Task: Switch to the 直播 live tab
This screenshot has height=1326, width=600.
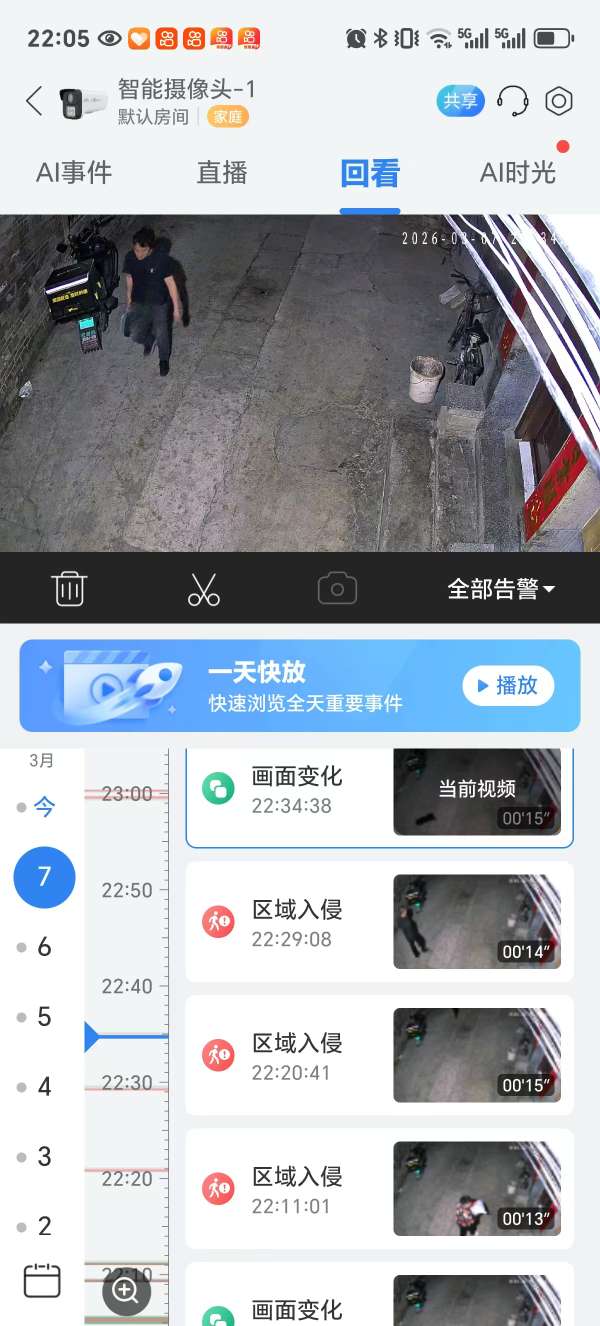Action: [222, 173]
